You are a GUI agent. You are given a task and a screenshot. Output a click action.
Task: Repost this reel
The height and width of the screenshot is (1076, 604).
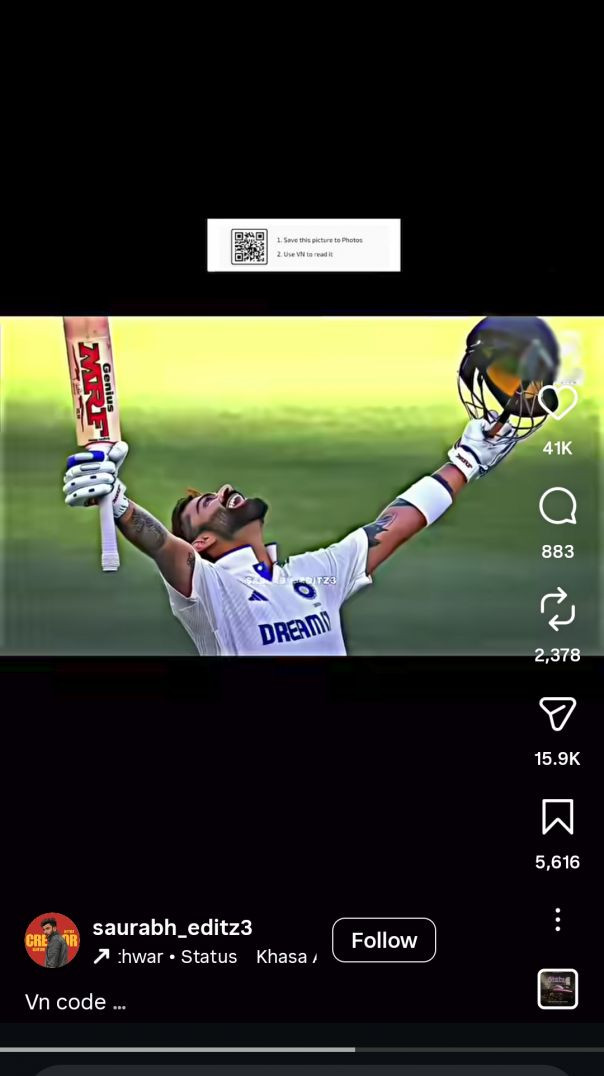coord(557,610)
